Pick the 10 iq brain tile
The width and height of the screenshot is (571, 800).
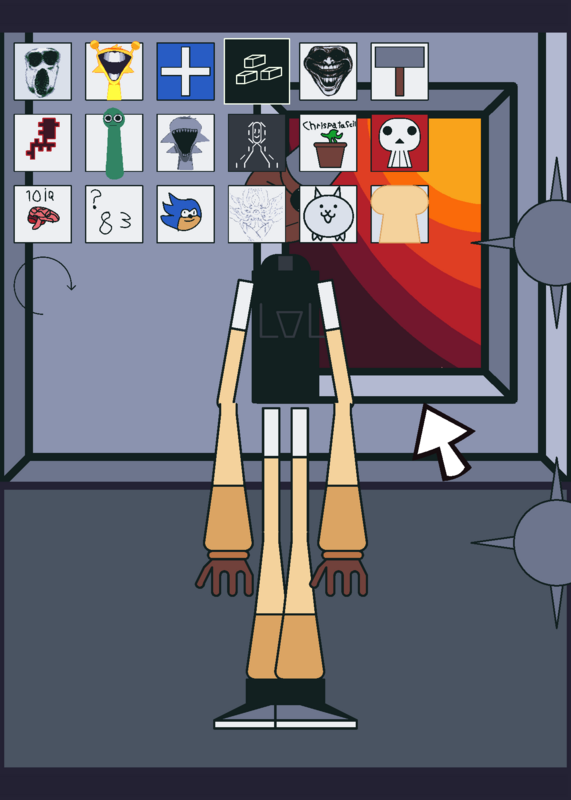point(43,214)
